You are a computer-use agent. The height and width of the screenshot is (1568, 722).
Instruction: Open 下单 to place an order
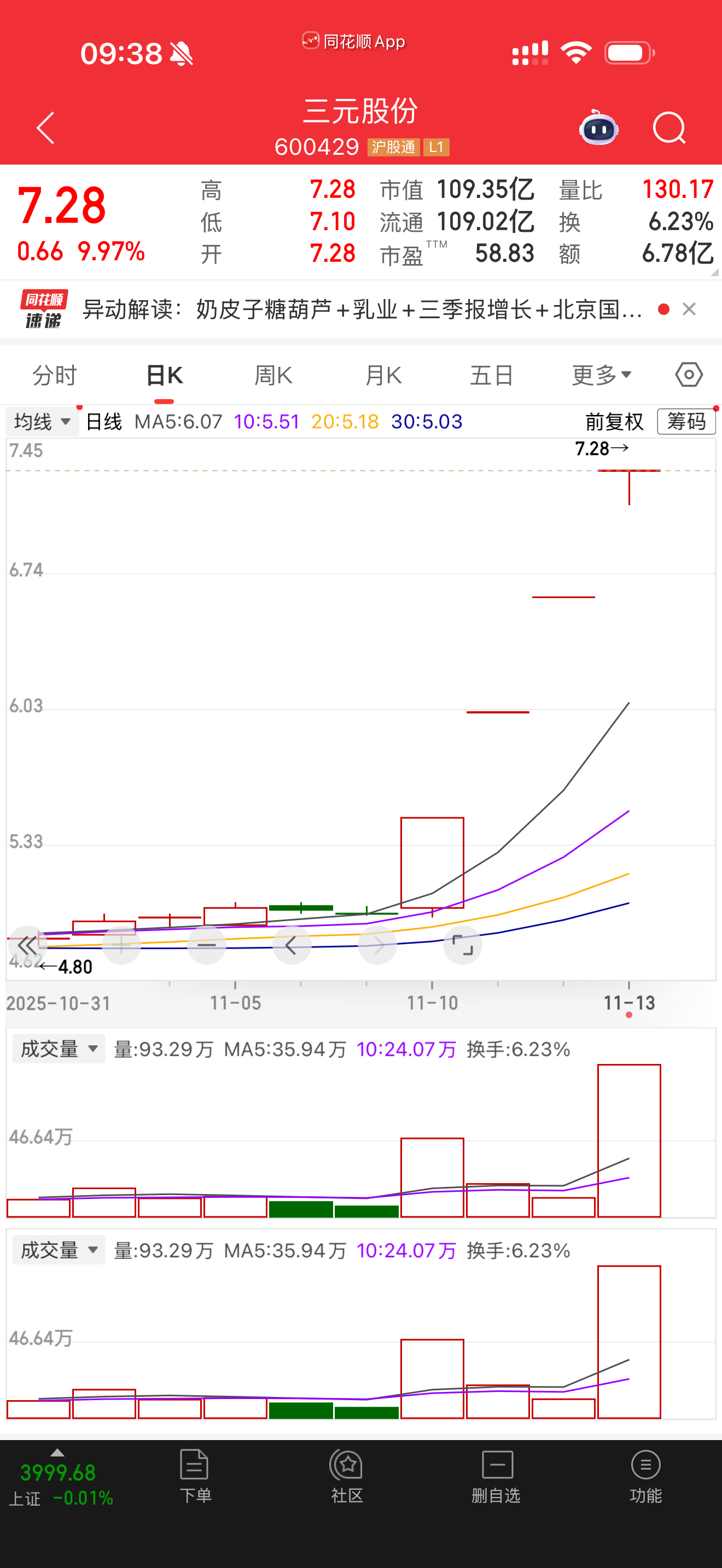195,1477
